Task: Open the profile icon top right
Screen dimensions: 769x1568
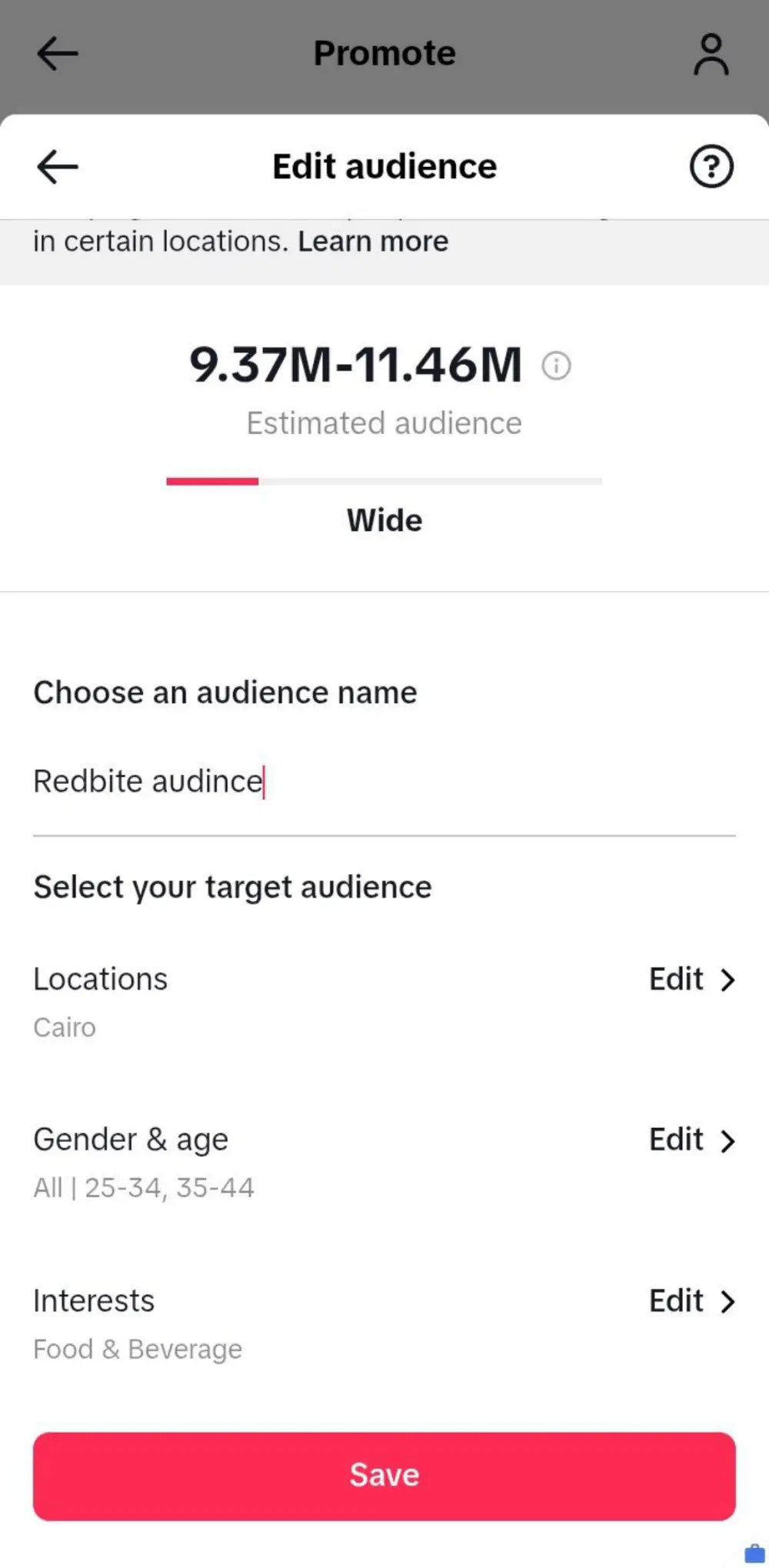Action: (711, 52)
